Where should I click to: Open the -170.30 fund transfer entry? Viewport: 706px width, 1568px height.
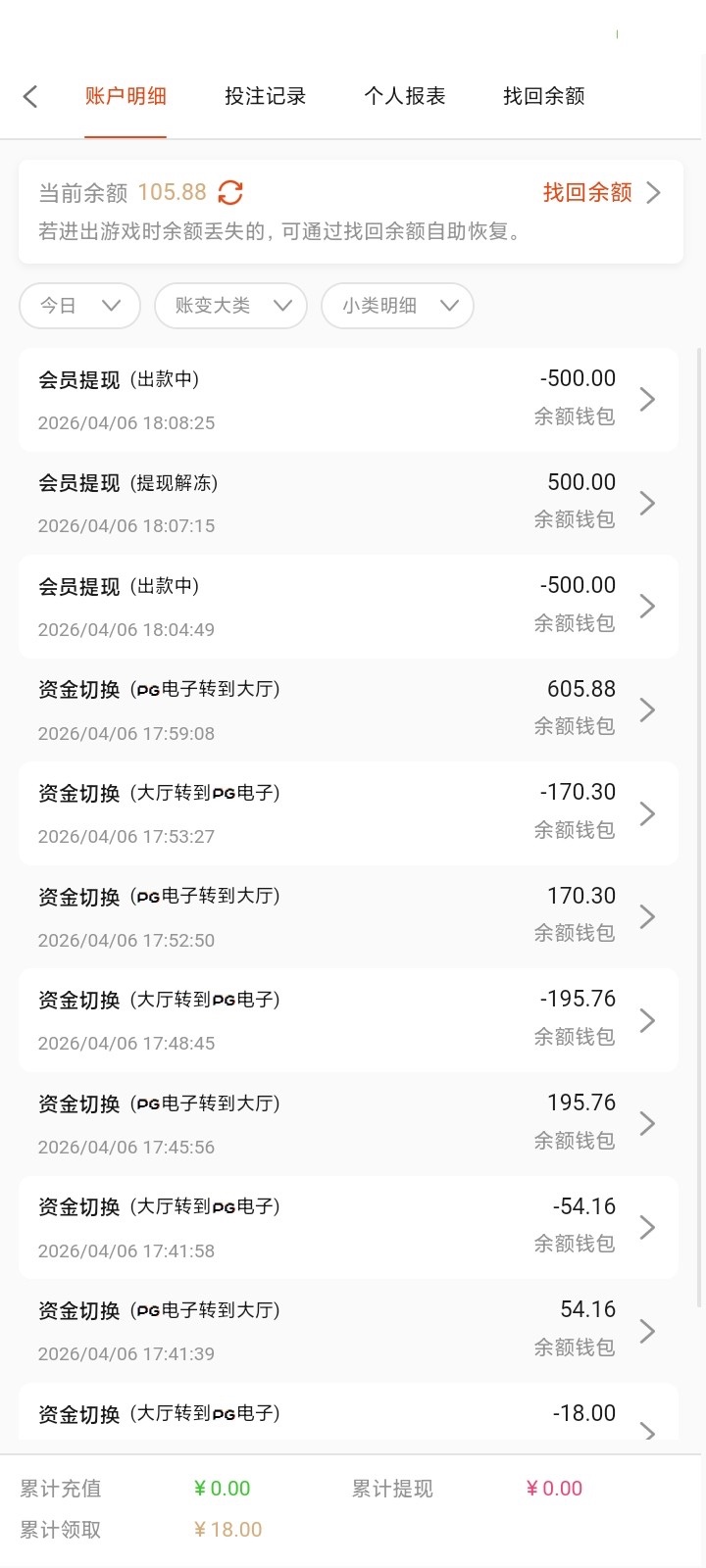point(348,813)
